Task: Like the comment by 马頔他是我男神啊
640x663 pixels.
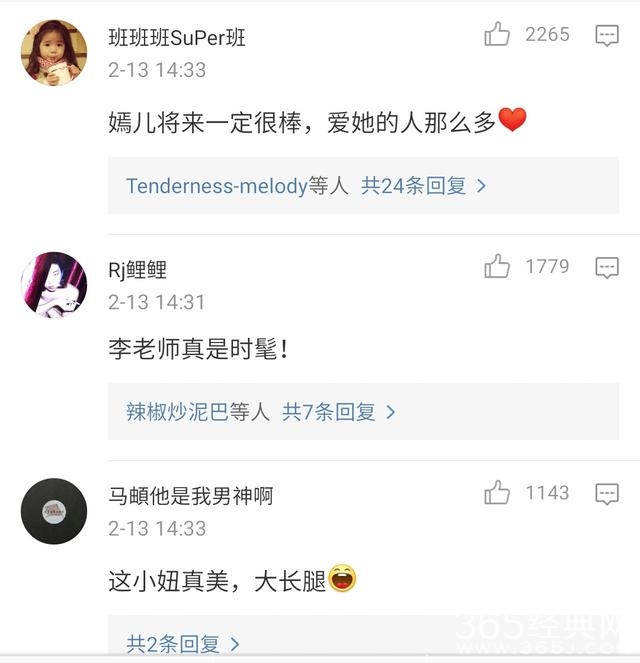Action: [x=497, y=493]
